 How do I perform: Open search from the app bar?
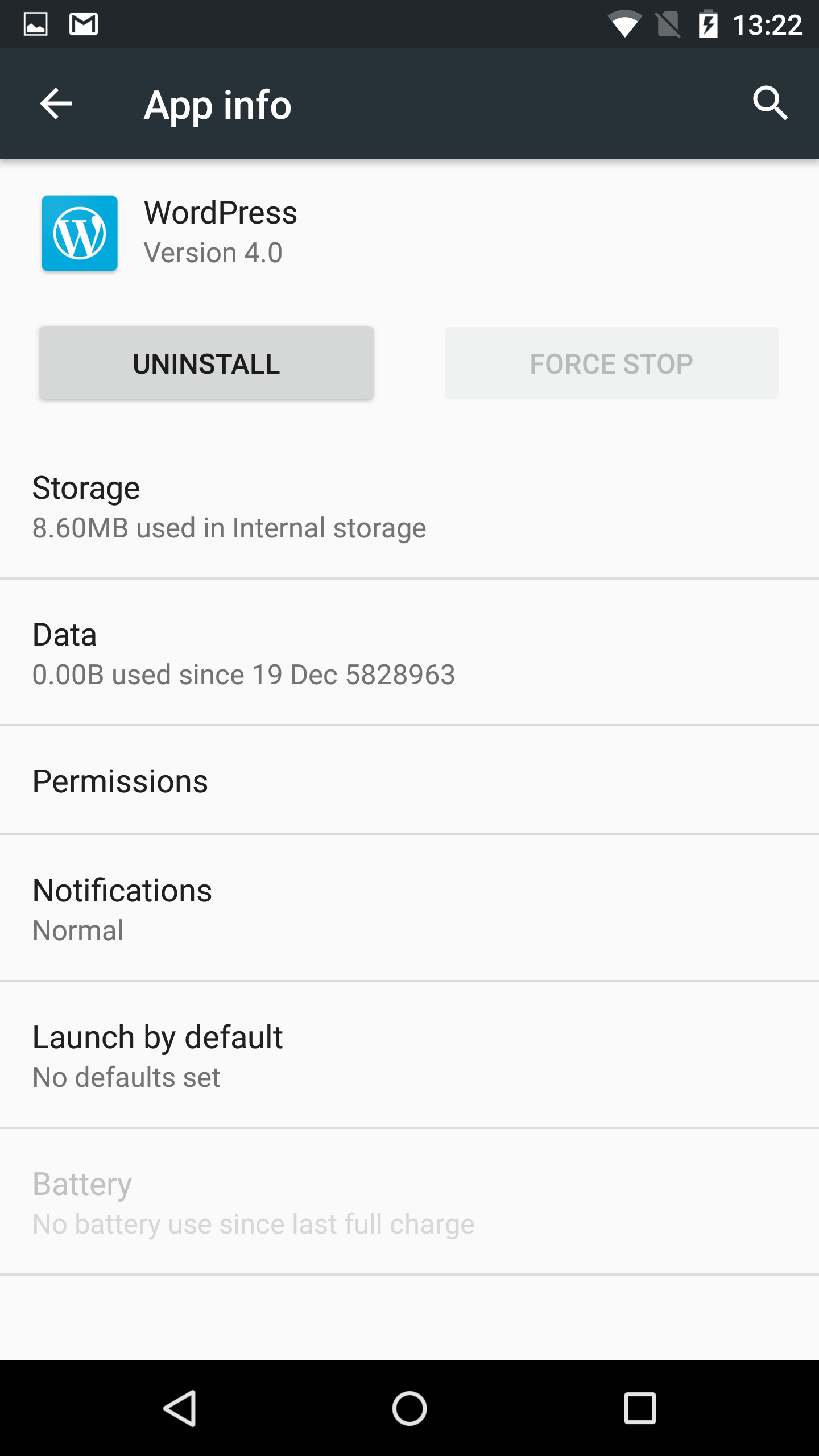pyautogui.click(x=770, y=104)
